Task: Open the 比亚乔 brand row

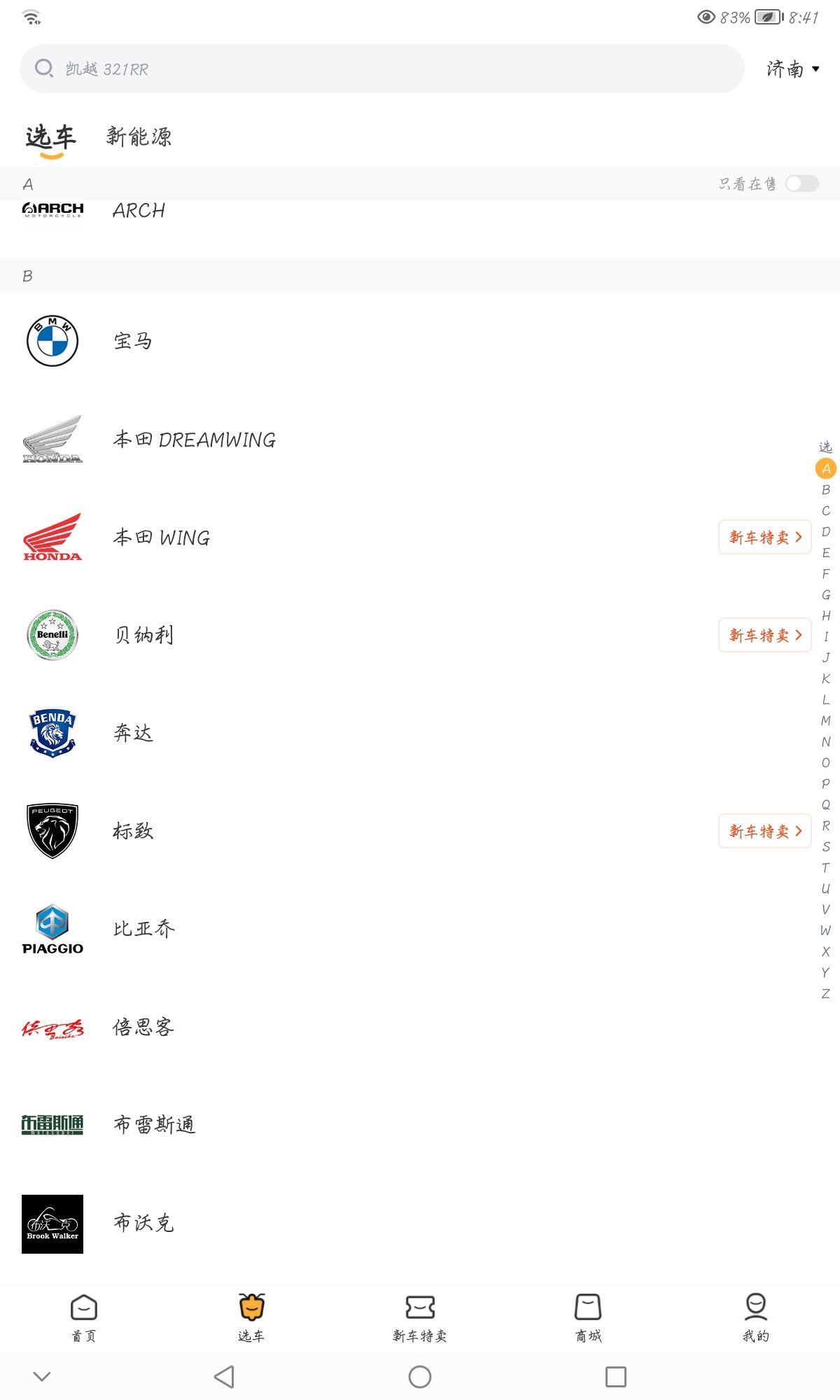Action: point(420,929)
